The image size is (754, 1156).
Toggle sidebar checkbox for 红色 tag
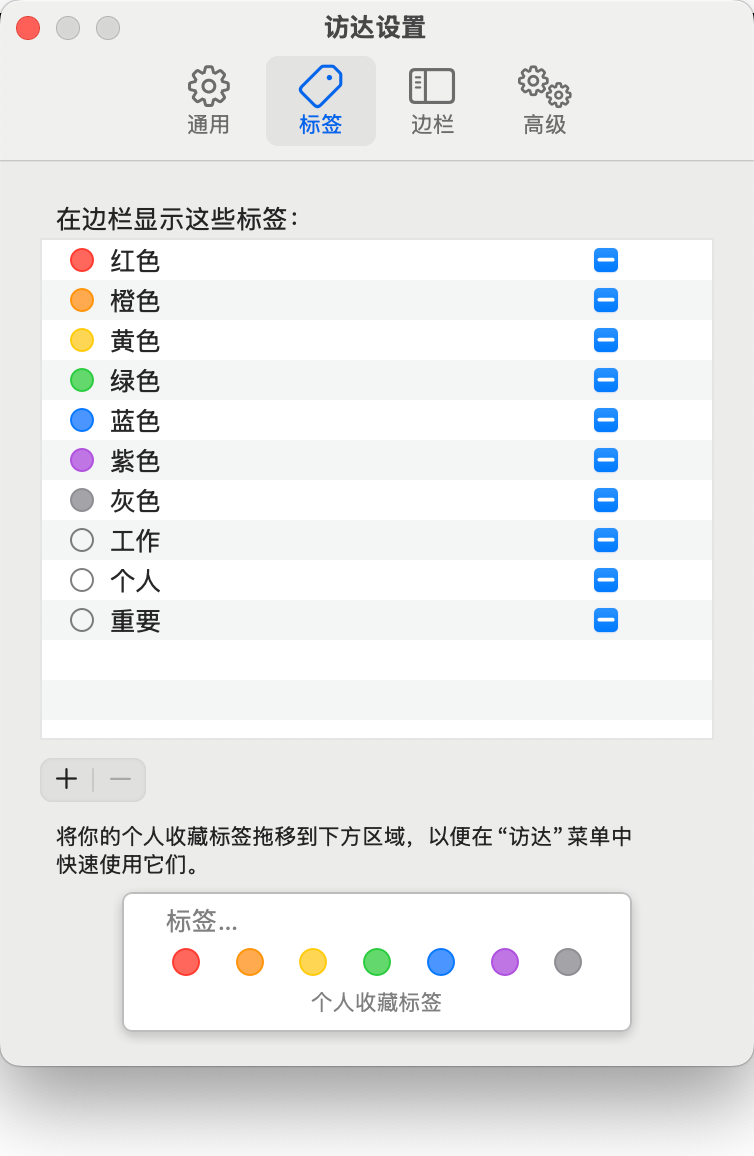click(605, 261)
